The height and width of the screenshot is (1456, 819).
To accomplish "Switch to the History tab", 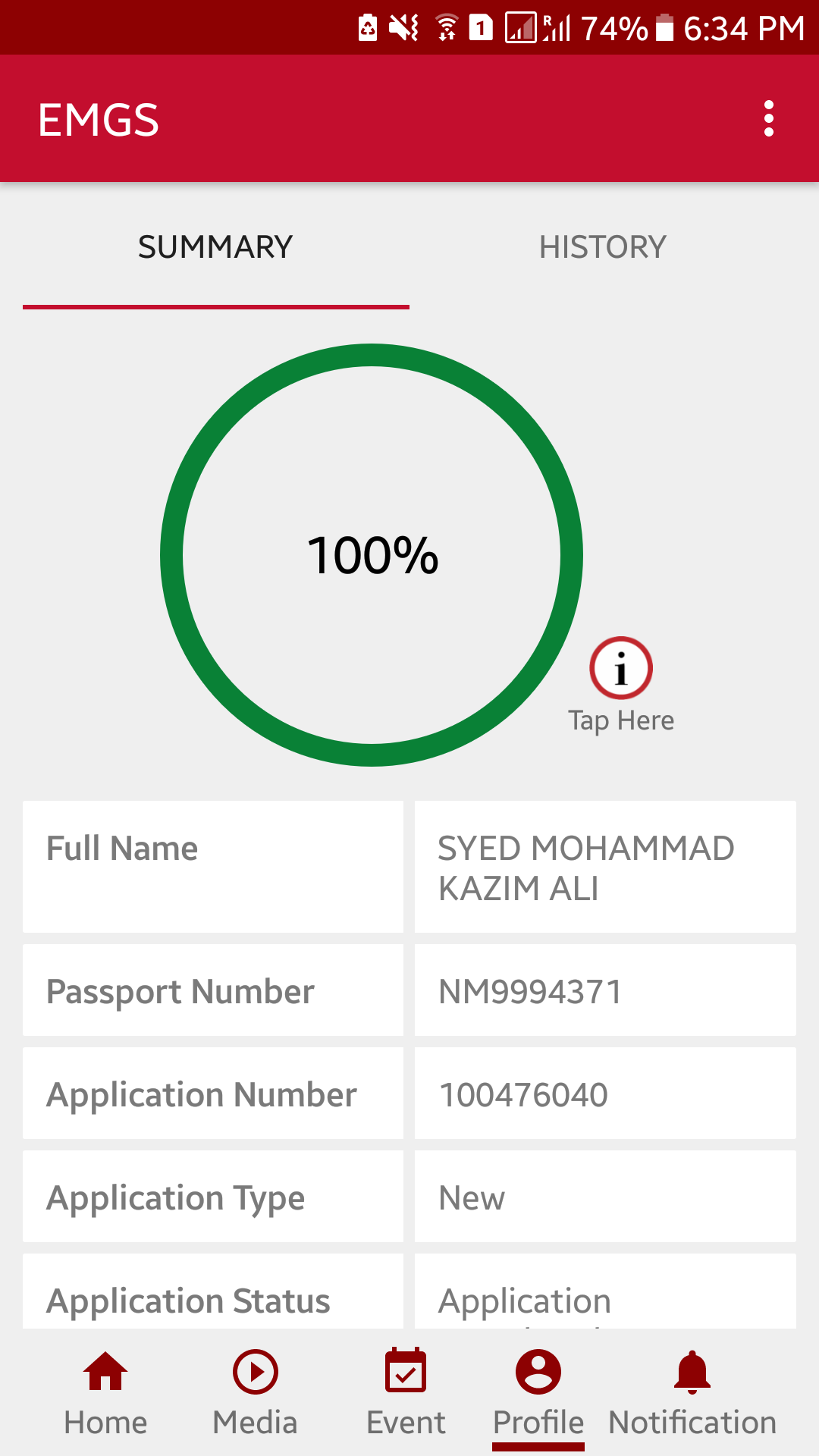I will [602, 247].
